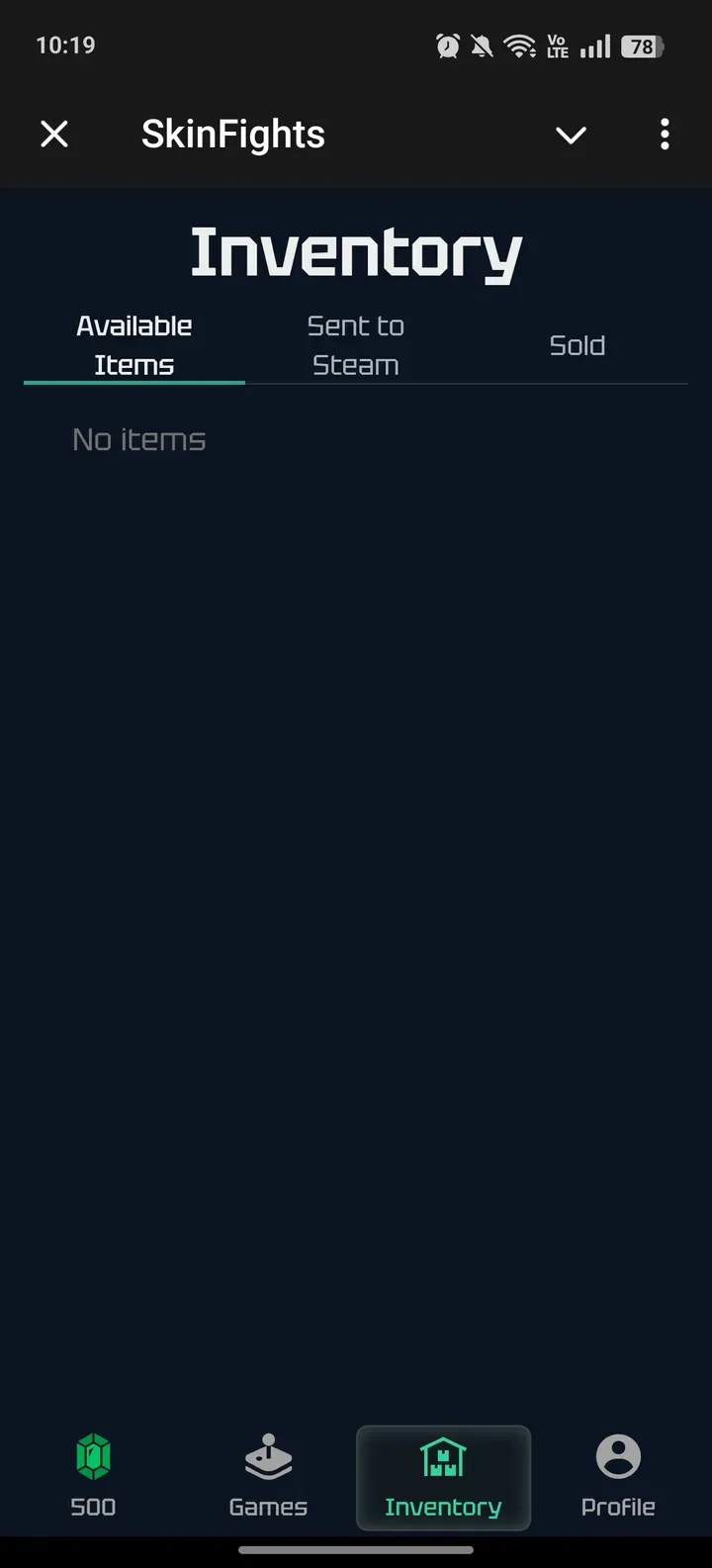Switch to the Sent to Steam tab
The width and height of the screenshot is (712, 1568).
(356, 344)
